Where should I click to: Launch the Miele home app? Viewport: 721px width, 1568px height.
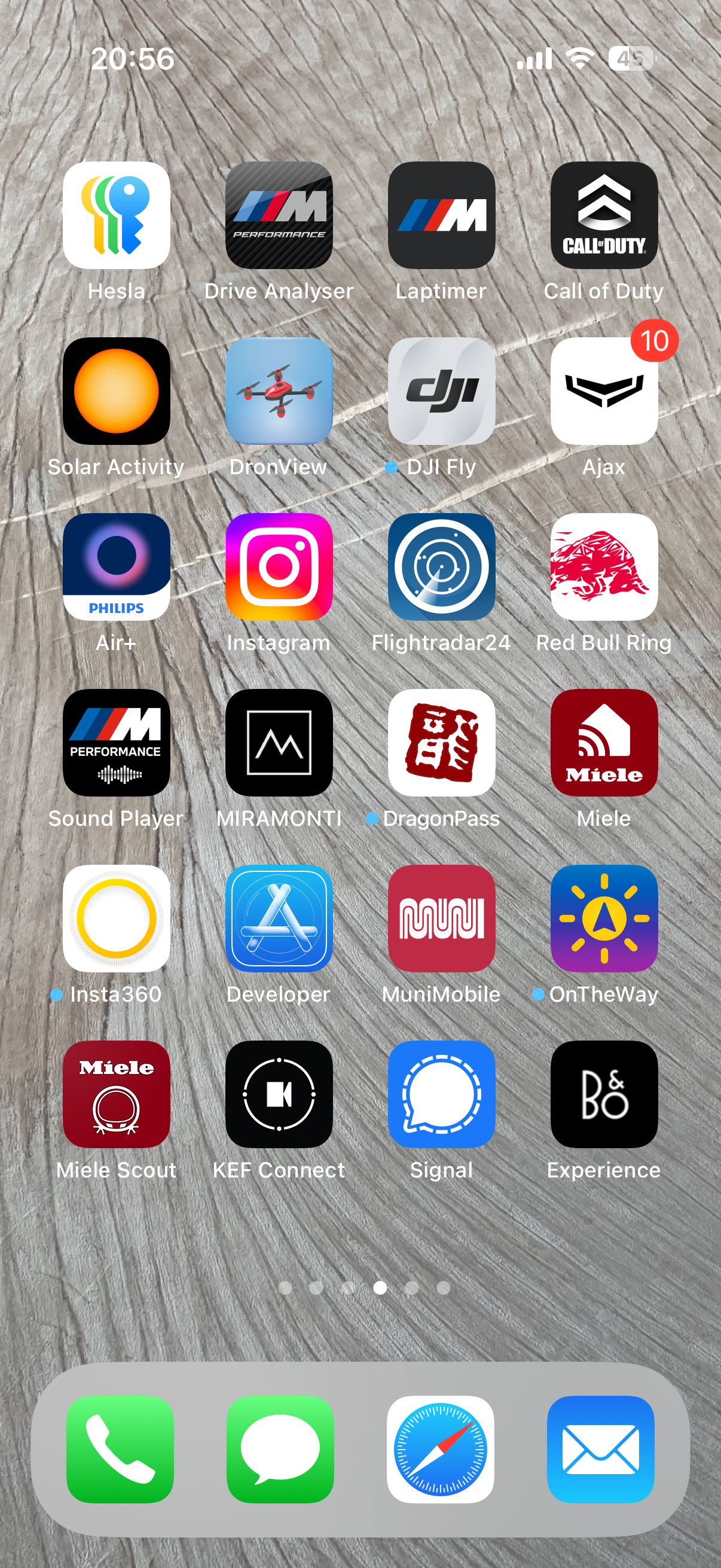coord(604,744)
